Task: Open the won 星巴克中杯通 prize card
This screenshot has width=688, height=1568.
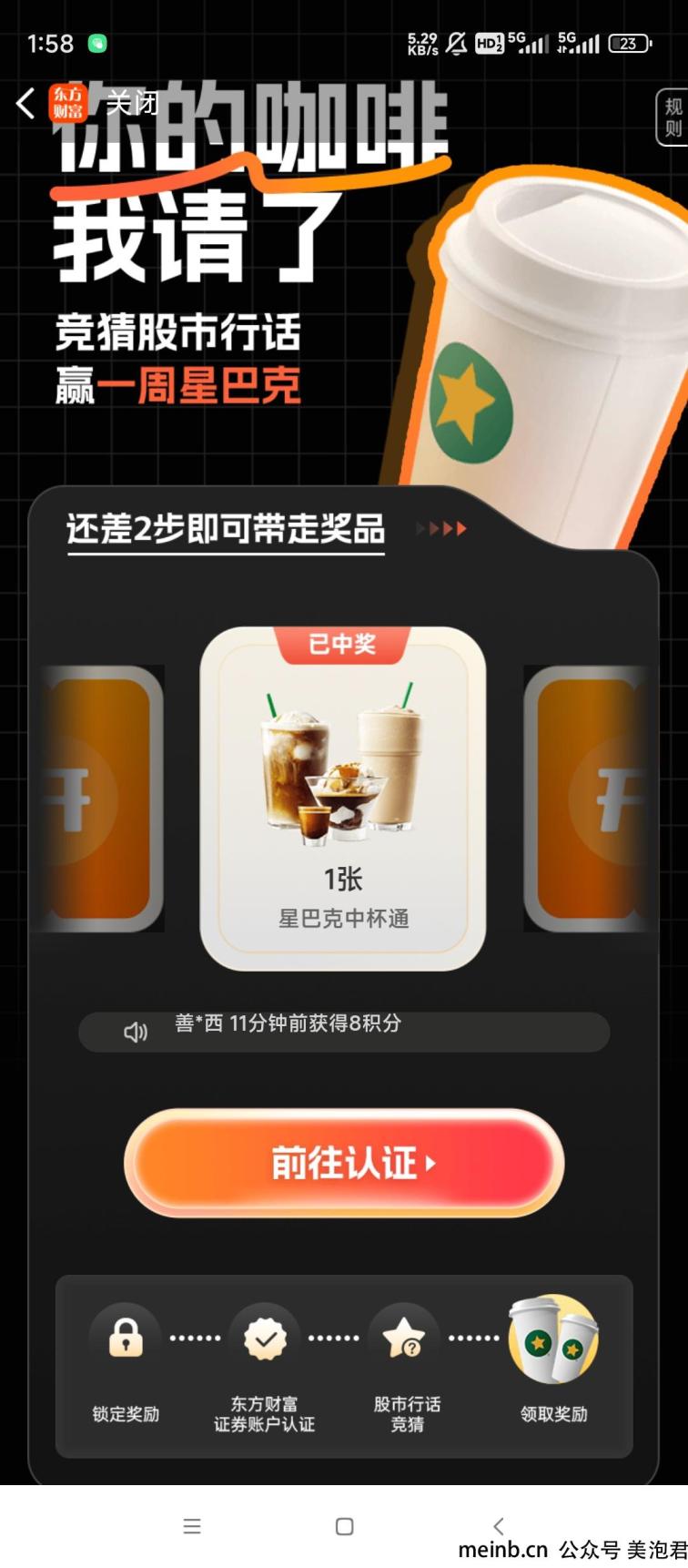Action: pos(343,799)
